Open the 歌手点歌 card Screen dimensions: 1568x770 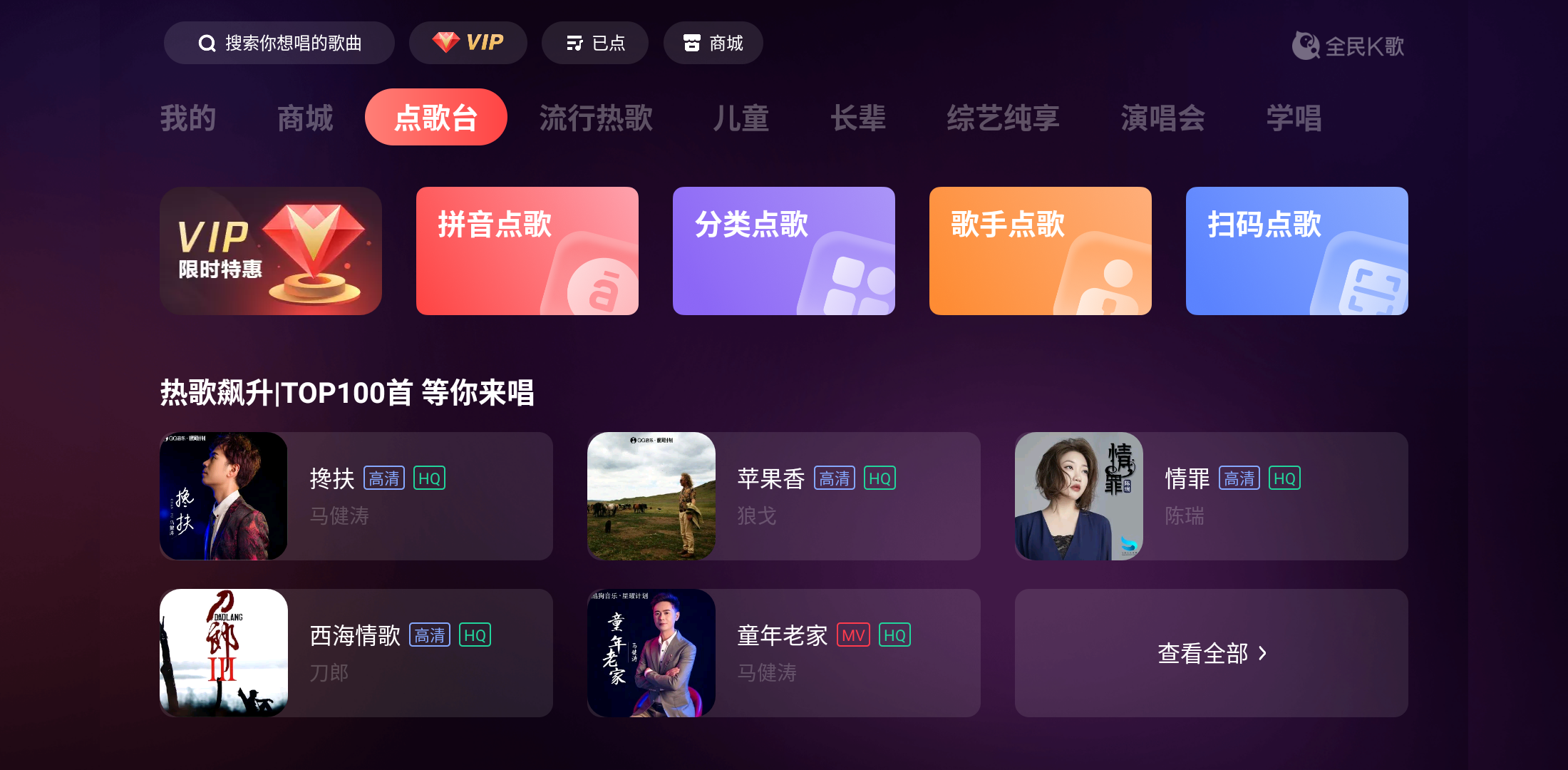1041,251
